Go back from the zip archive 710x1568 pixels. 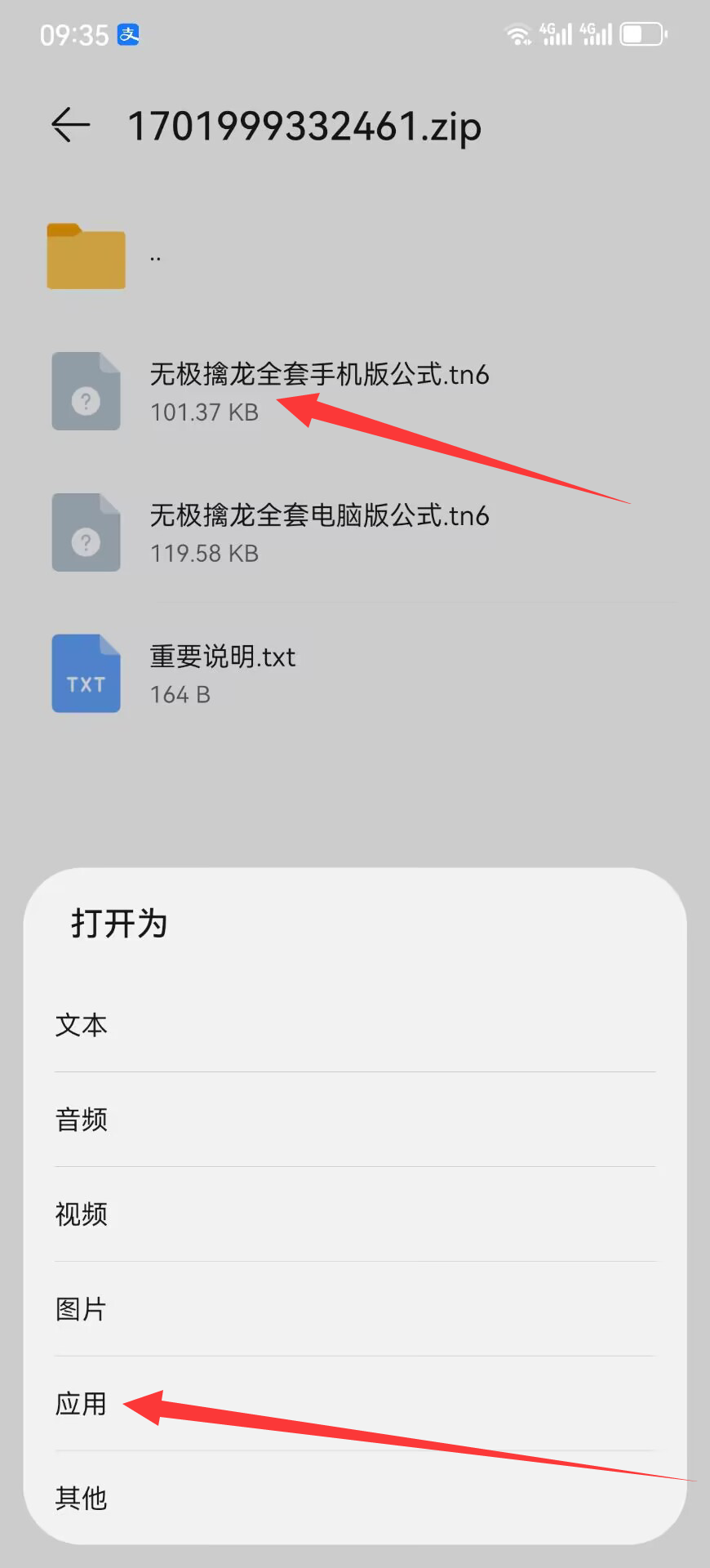(71, 125)
